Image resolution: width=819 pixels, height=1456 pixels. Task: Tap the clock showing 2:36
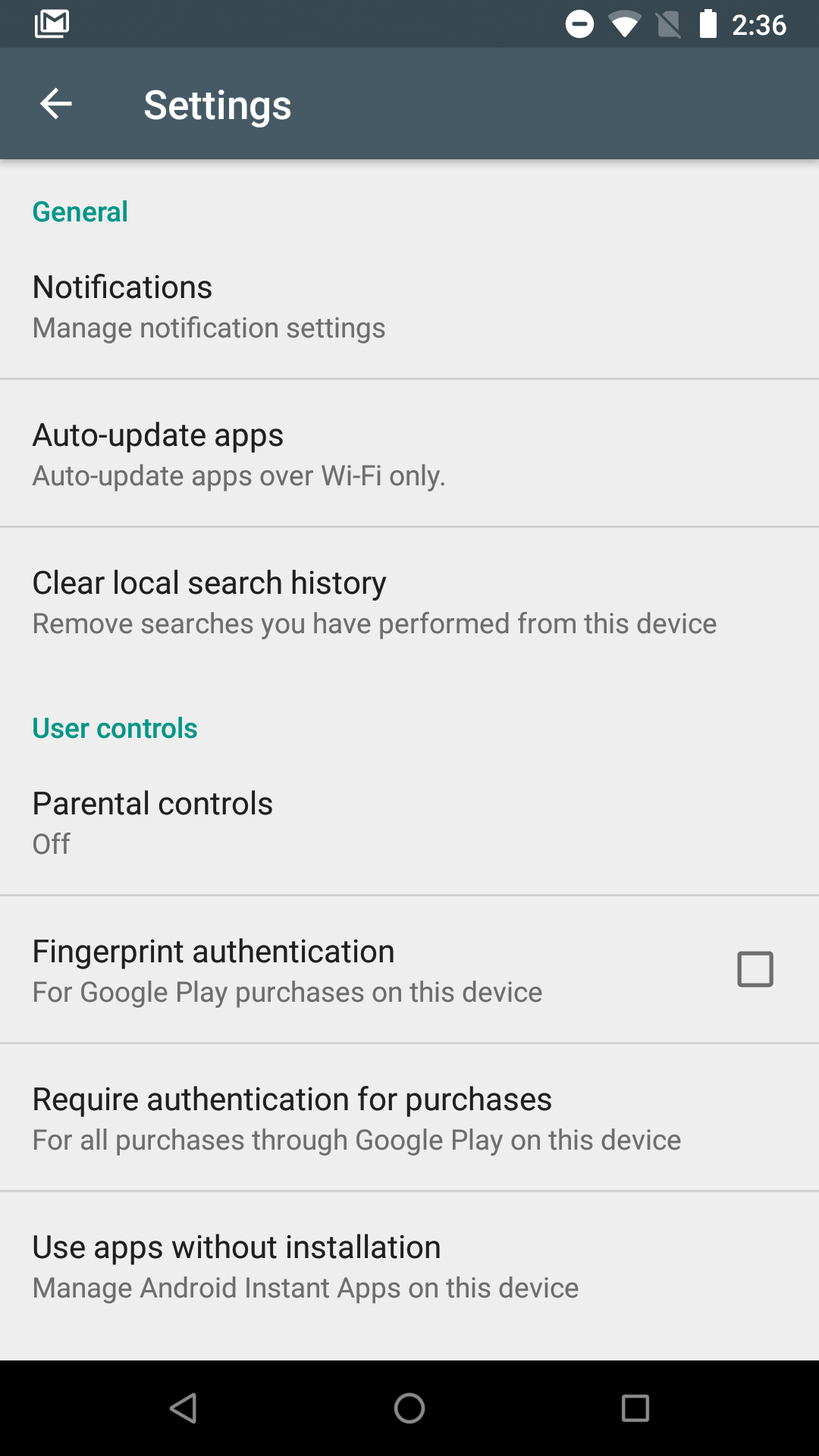point(761,24)
